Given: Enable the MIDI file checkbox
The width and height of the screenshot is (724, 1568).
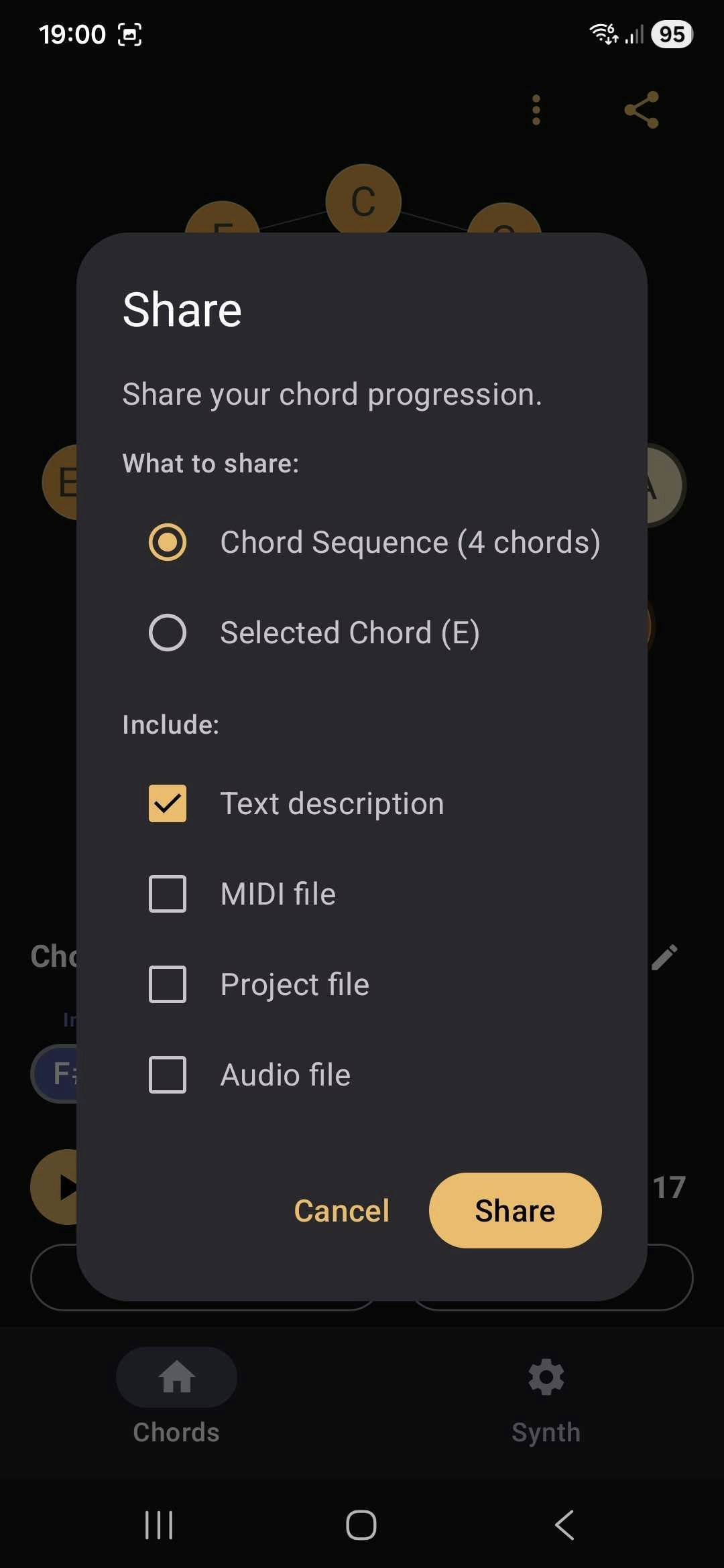Looking at the screenshot, I should (168, 894).
